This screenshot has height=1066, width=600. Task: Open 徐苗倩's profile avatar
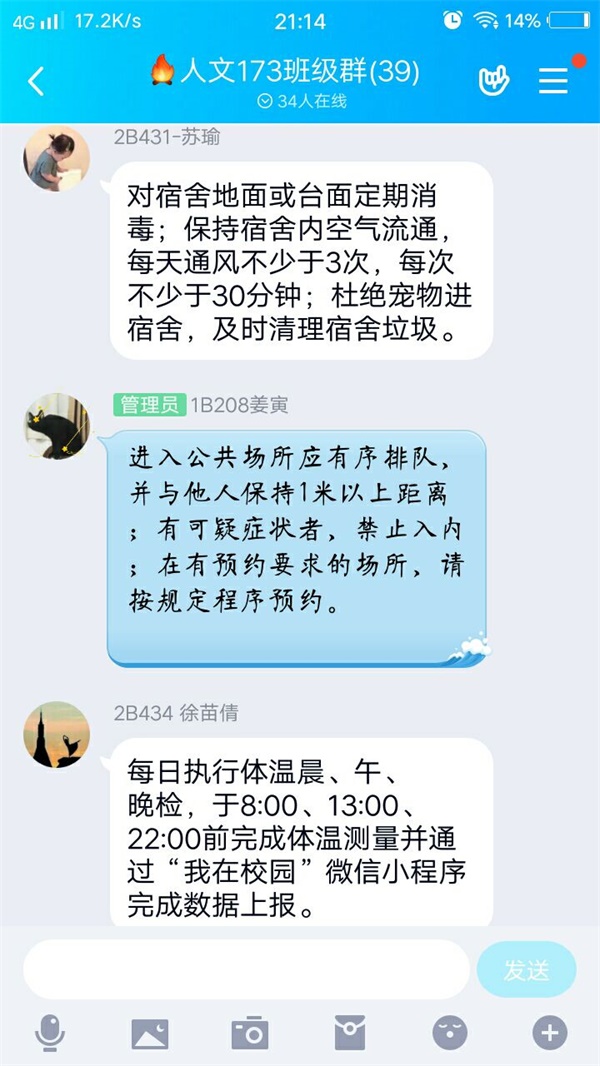(57, 734)
